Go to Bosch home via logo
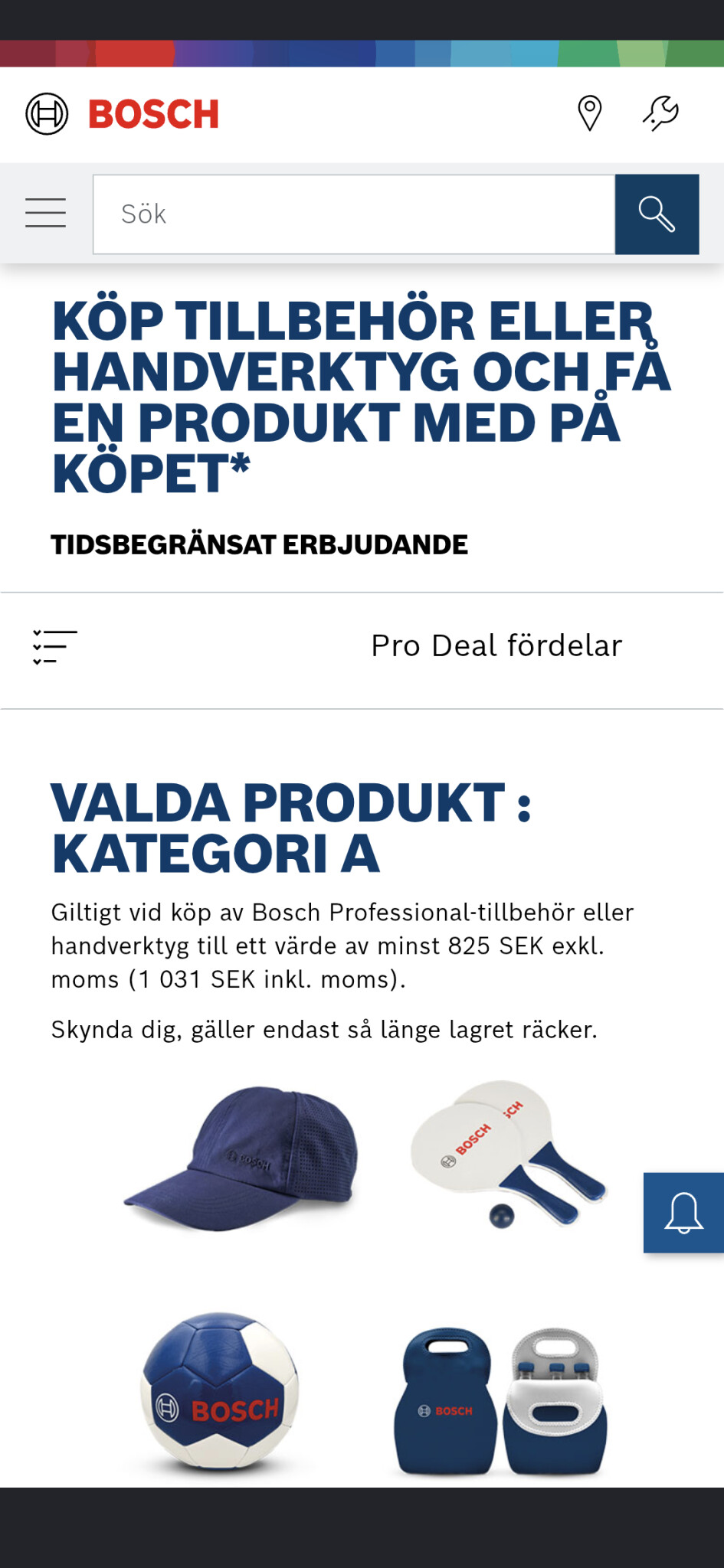Viewport: 724px width, 1568px height. (123, 114)
